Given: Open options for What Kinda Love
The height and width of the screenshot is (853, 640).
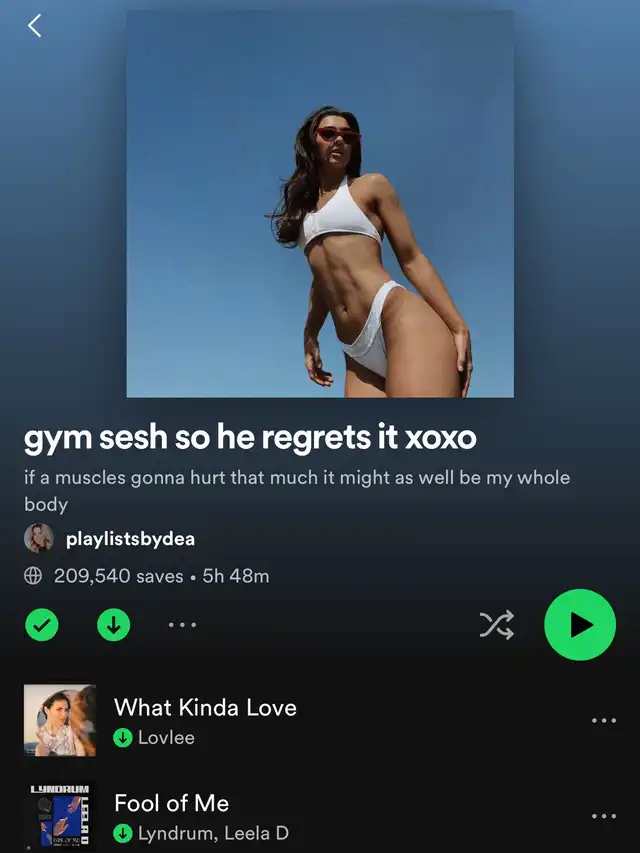Looking at the screenshot, I should point(604,720).
